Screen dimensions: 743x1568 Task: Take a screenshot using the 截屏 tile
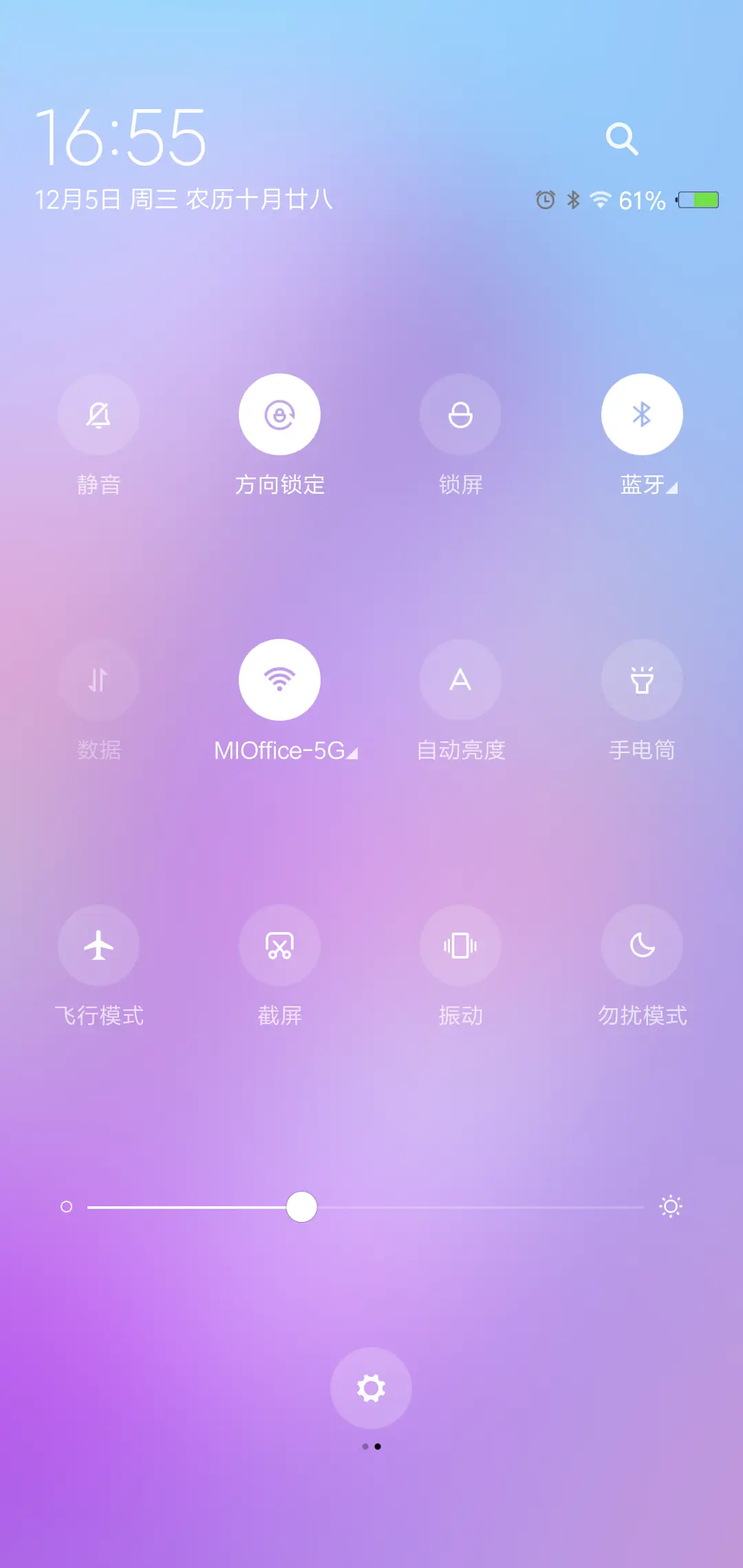[x=279, y=945]
